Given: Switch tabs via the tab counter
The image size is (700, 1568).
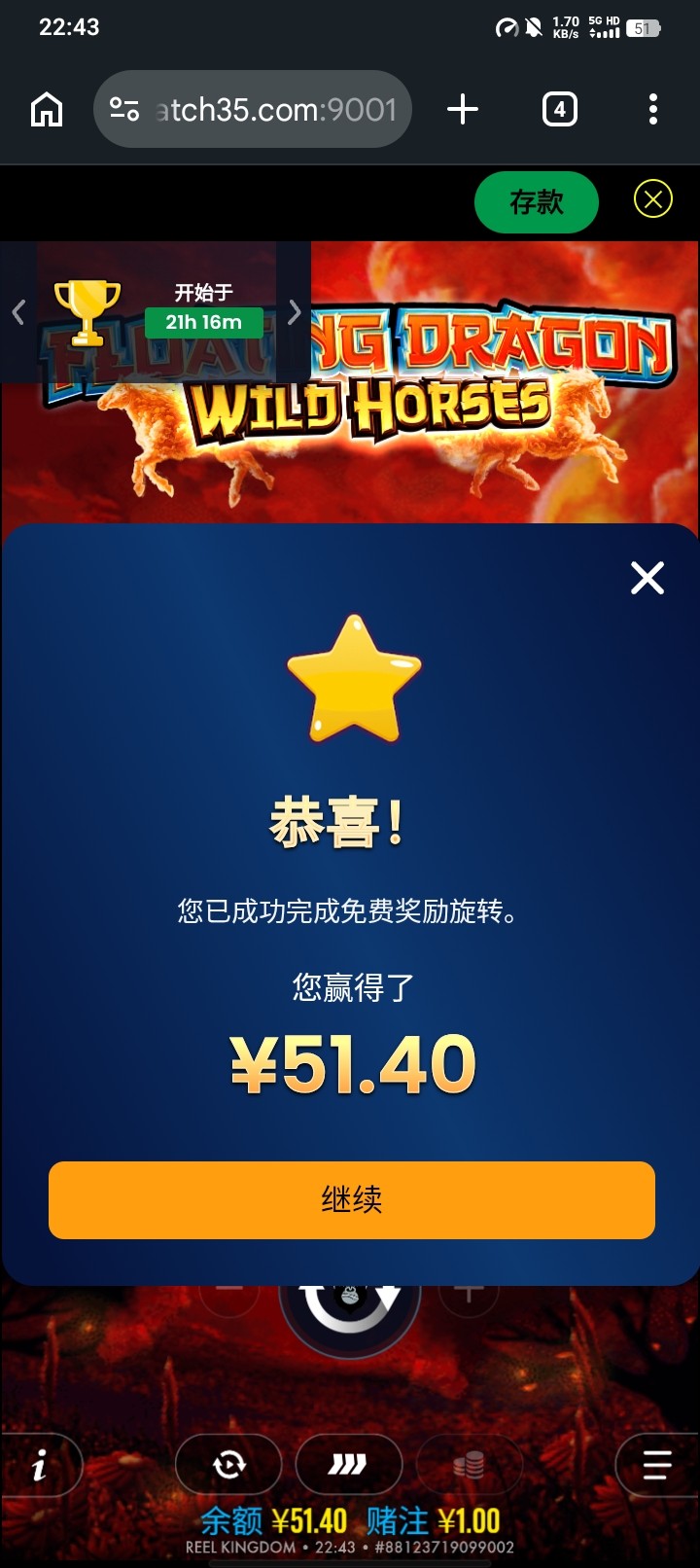Looking at the screenshot, I should coord(559,109).
